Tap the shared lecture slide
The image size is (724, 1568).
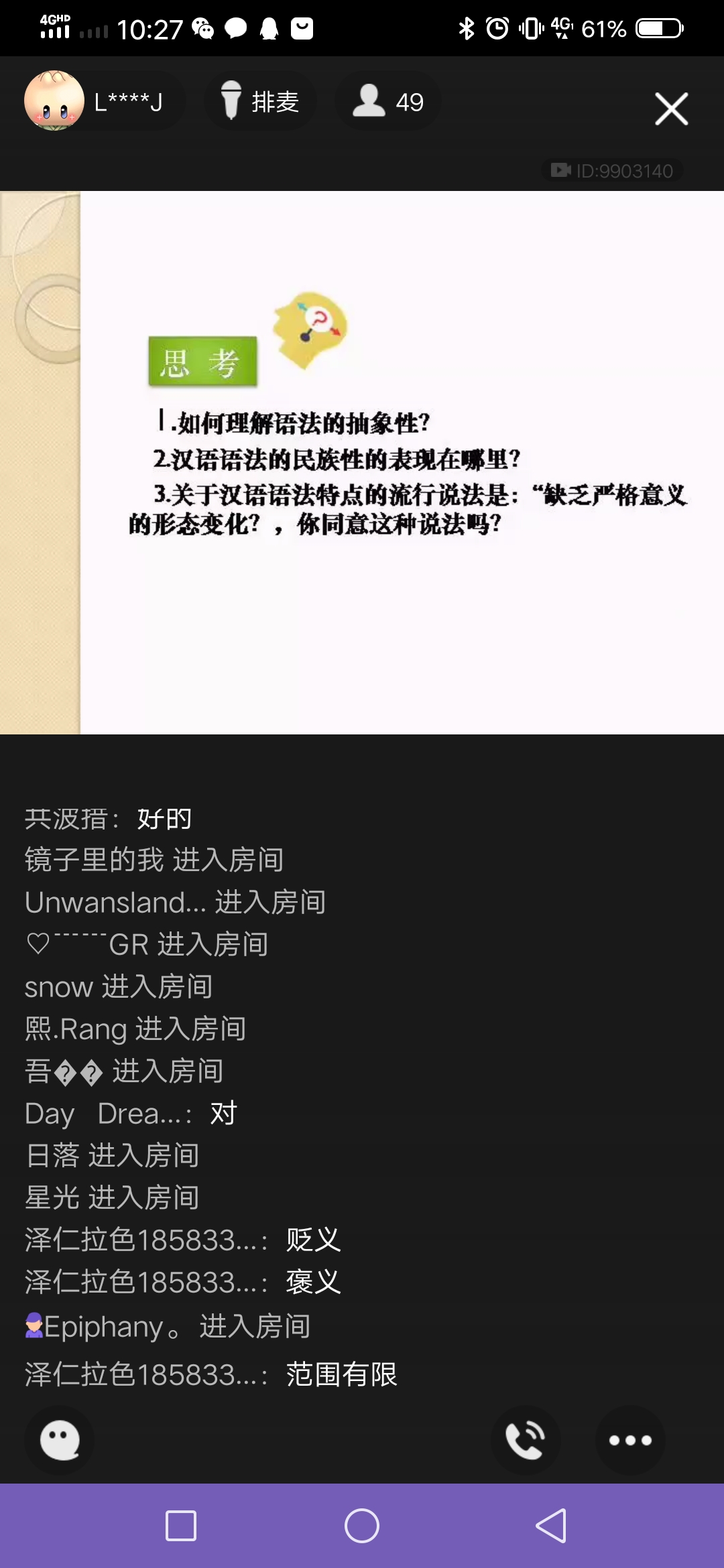click(362, 462)
